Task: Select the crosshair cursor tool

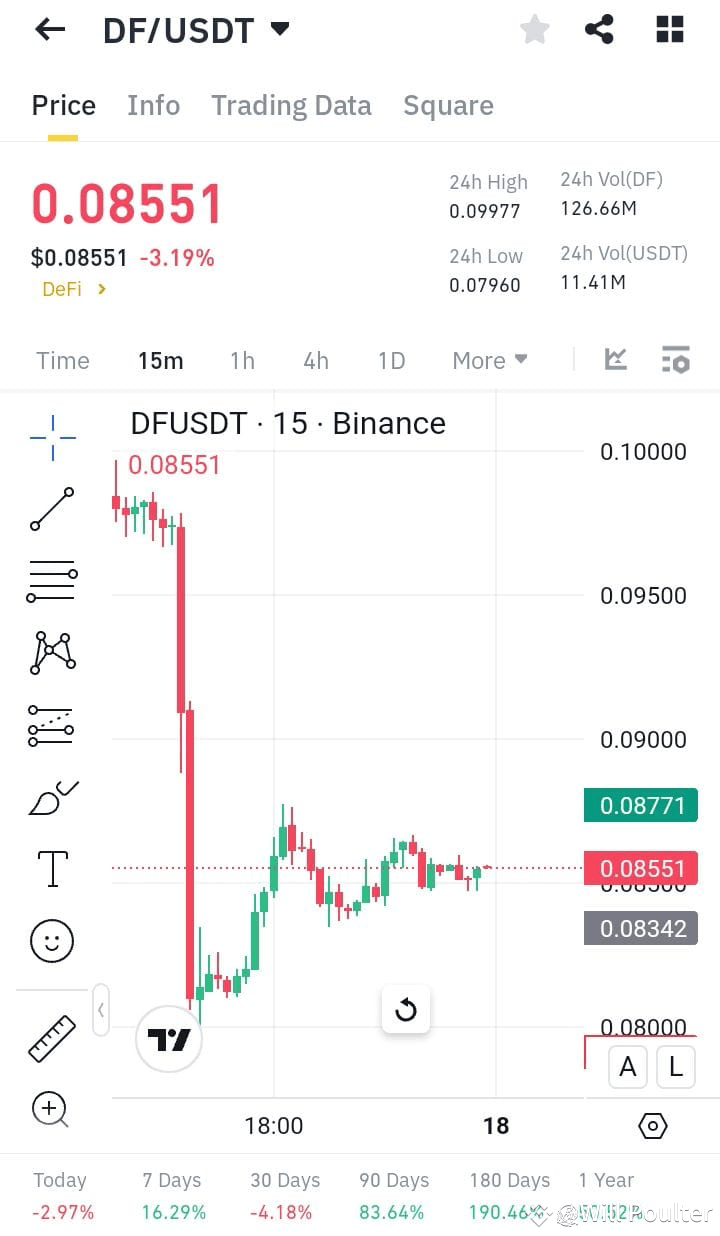Action: click(52, 437)
